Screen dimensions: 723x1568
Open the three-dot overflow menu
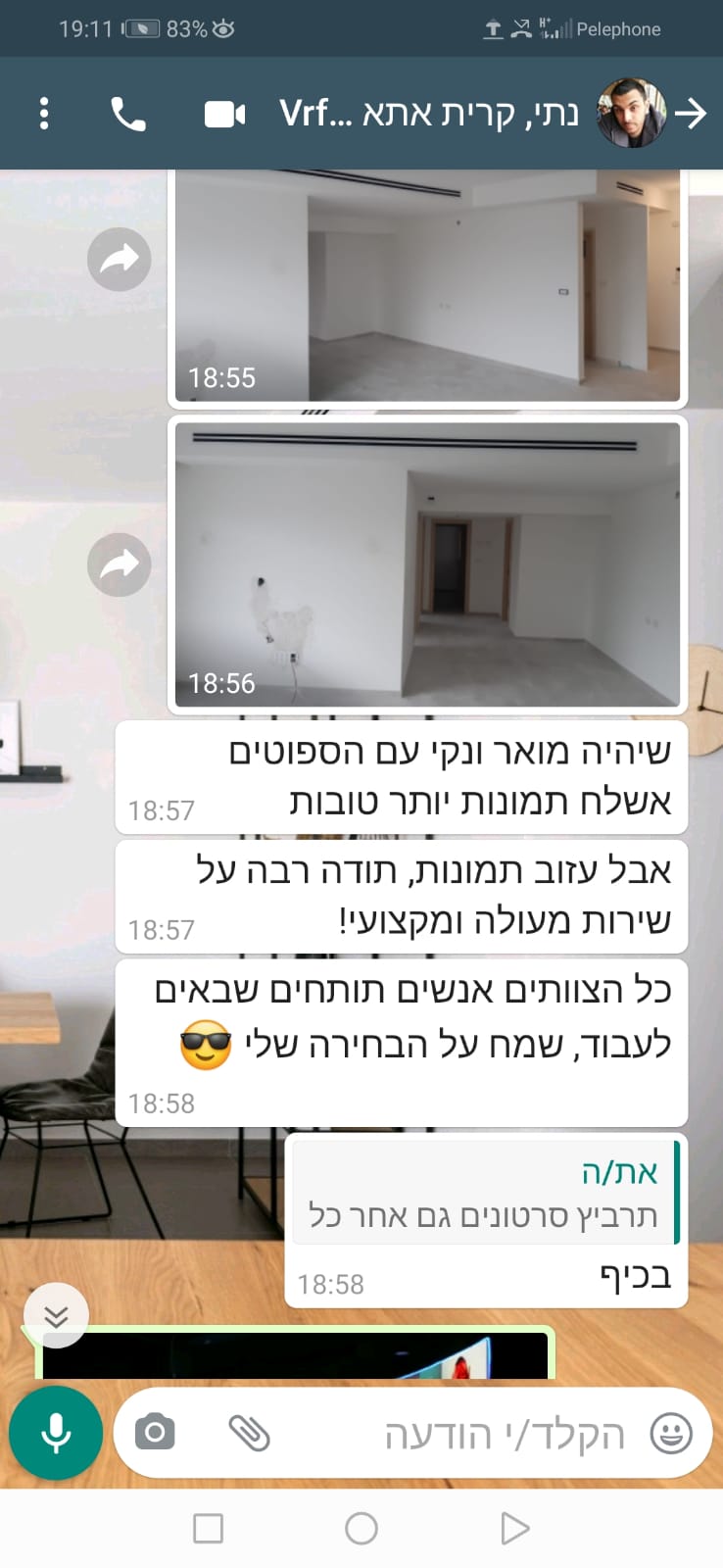(44, 114)
